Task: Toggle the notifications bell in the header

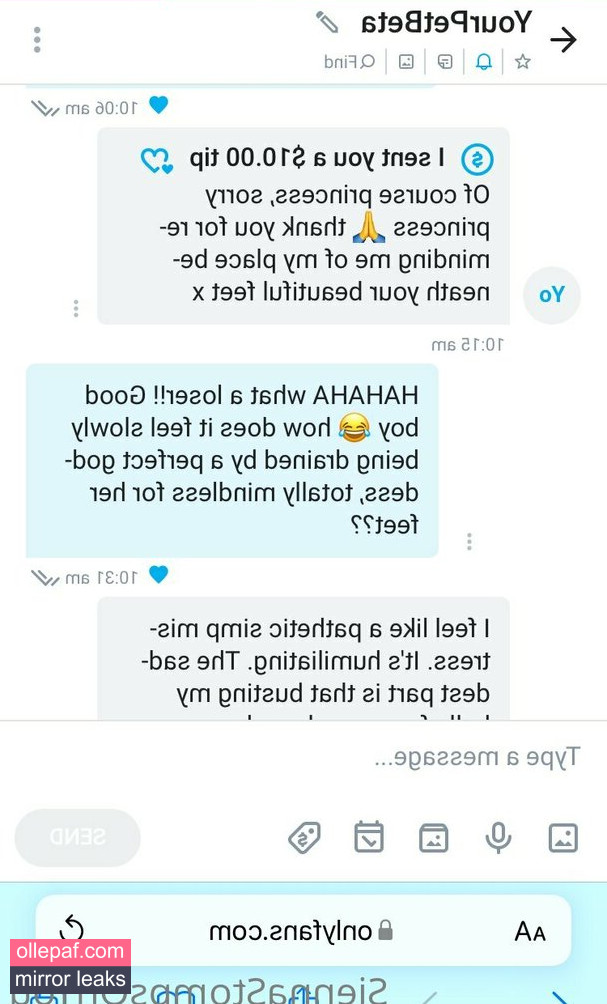Action: coord(483,62)
